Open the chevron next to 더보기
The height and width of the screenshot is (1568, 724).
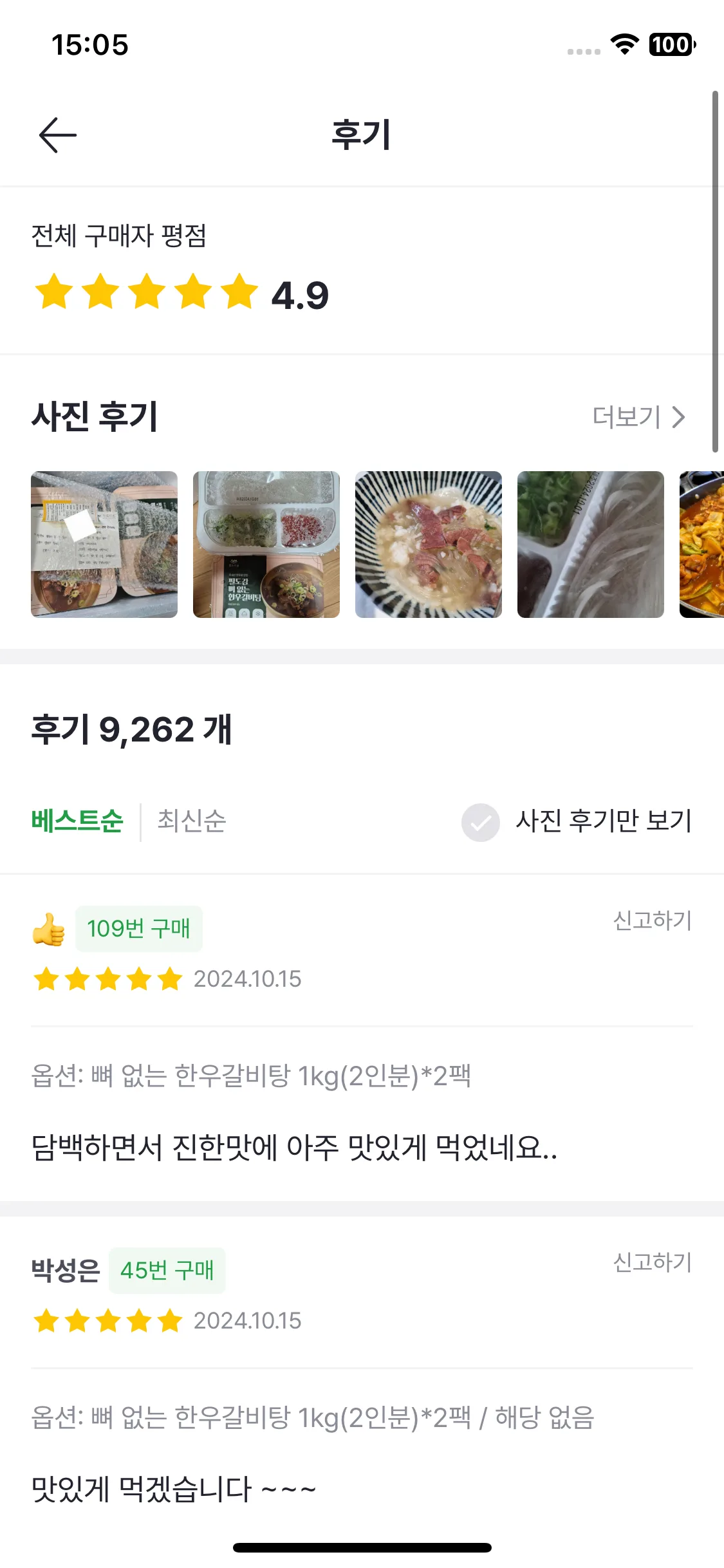click(x=678, y=418)
